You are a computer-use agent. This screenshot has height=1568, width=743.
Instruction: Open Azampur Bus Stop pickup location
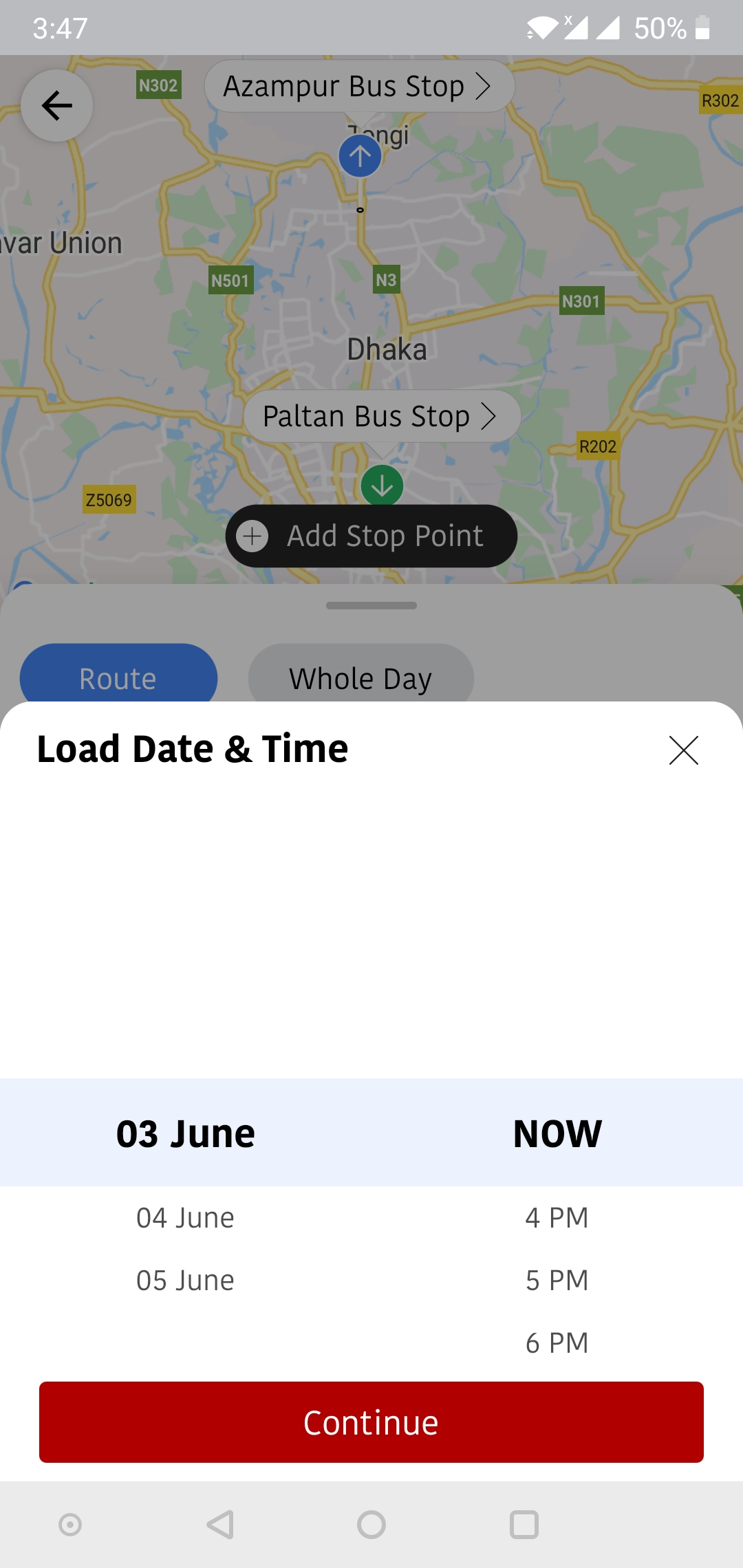(358, 87)
